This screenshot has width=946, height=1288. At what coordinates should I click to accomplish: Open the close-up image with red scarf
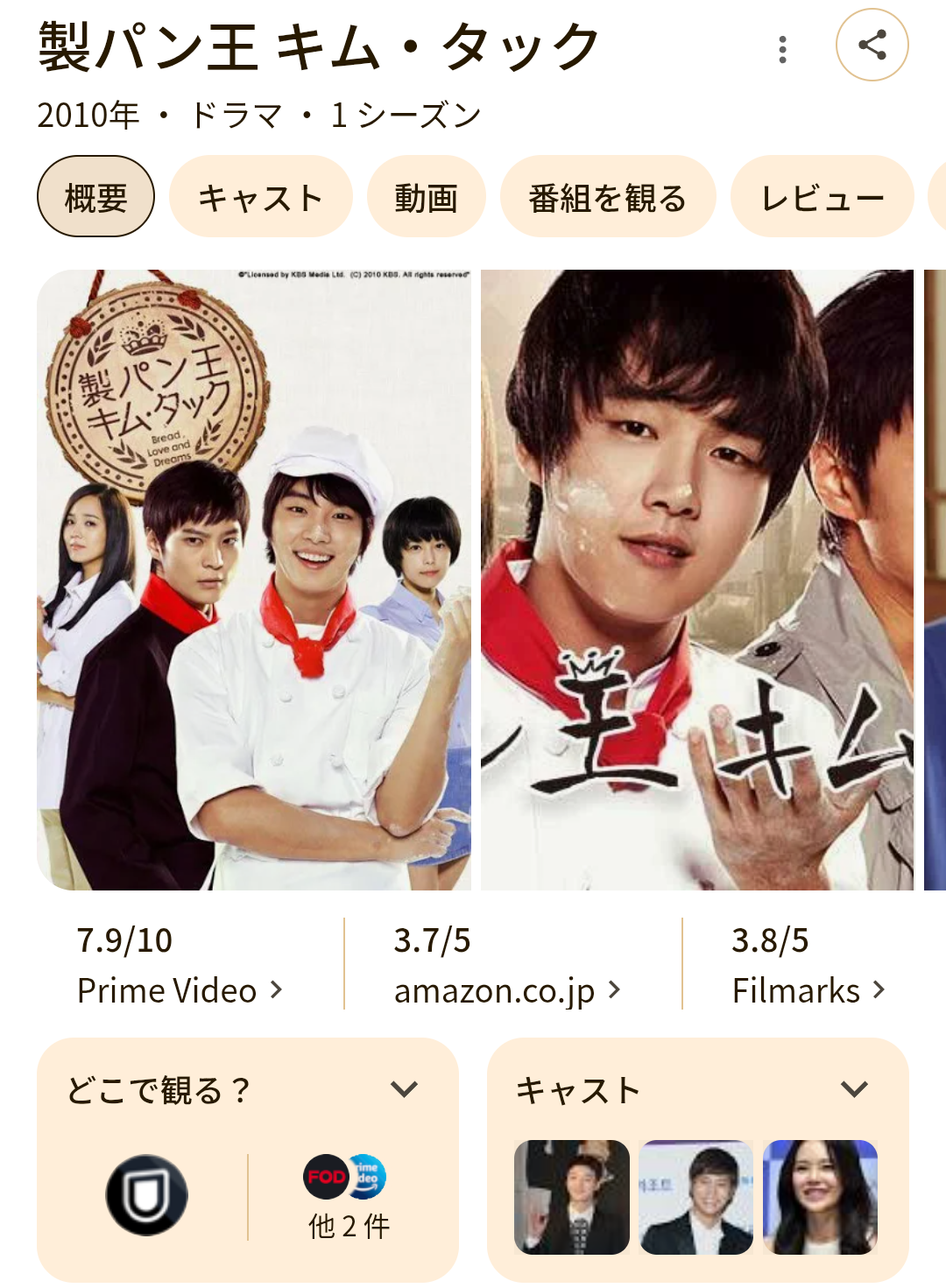[x=696, y=580]
